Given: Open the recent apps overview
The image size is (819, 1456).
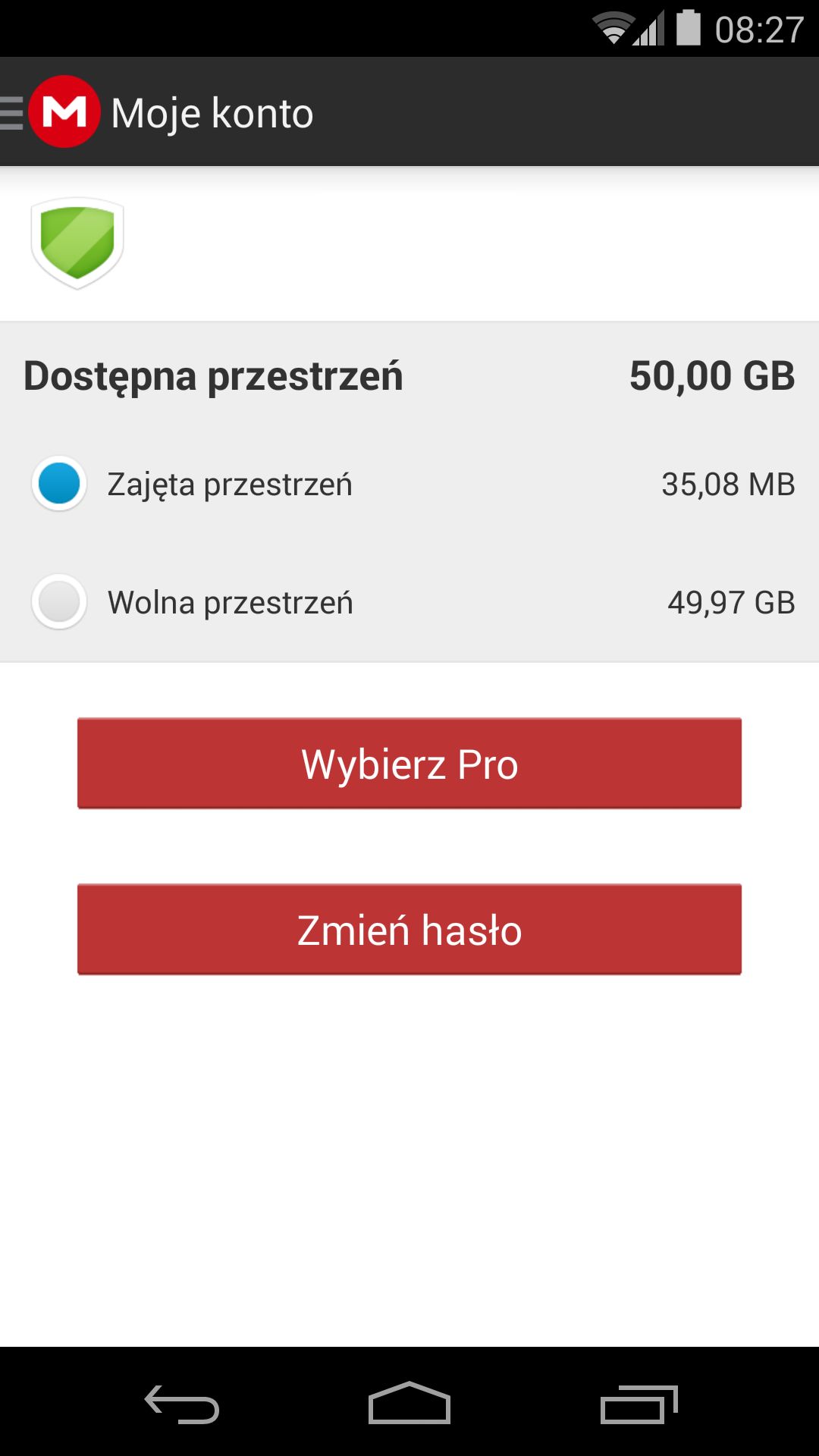Looking at the screenshot, I should 639,1404.
